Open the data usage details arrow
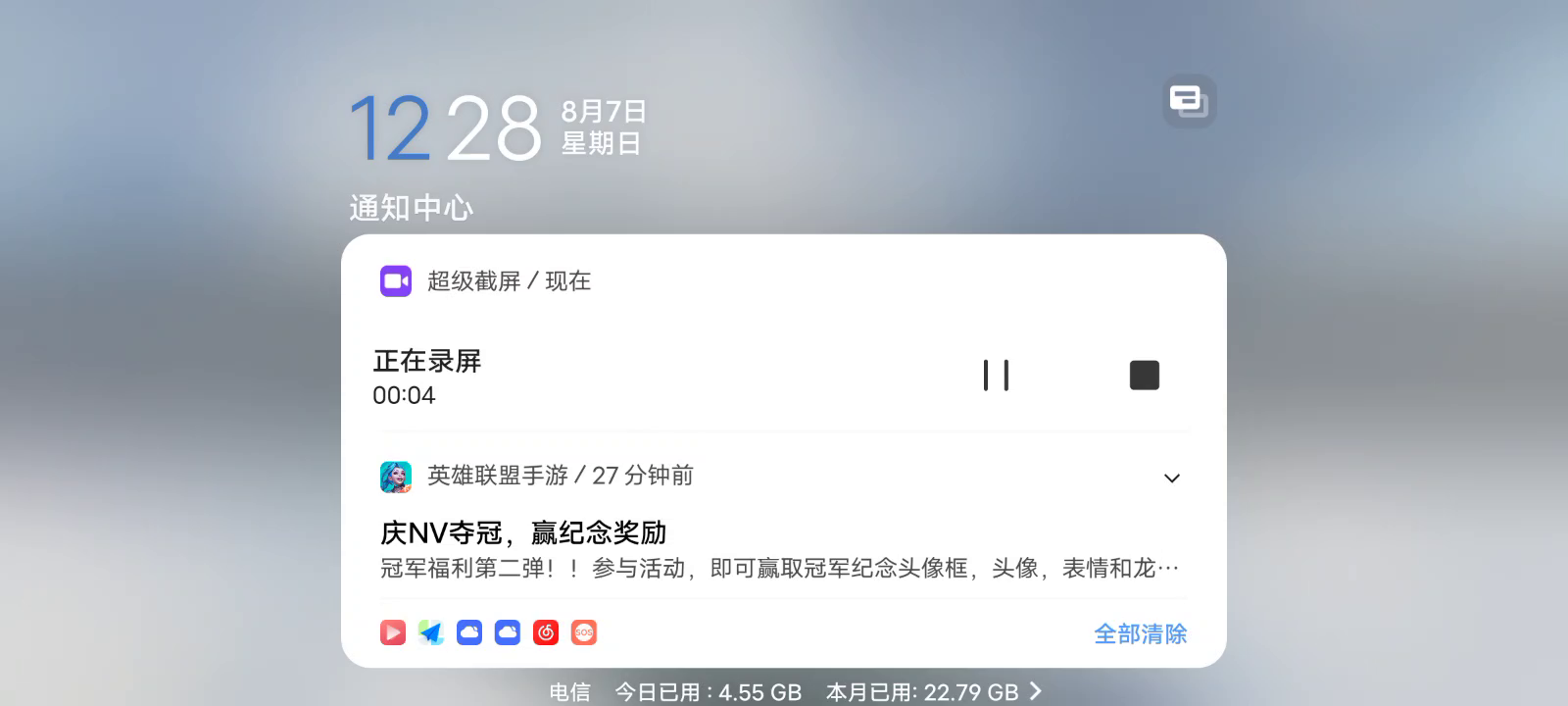Screen dimensions: 1568x706 pyautogui.click(x=1036, y=691)
